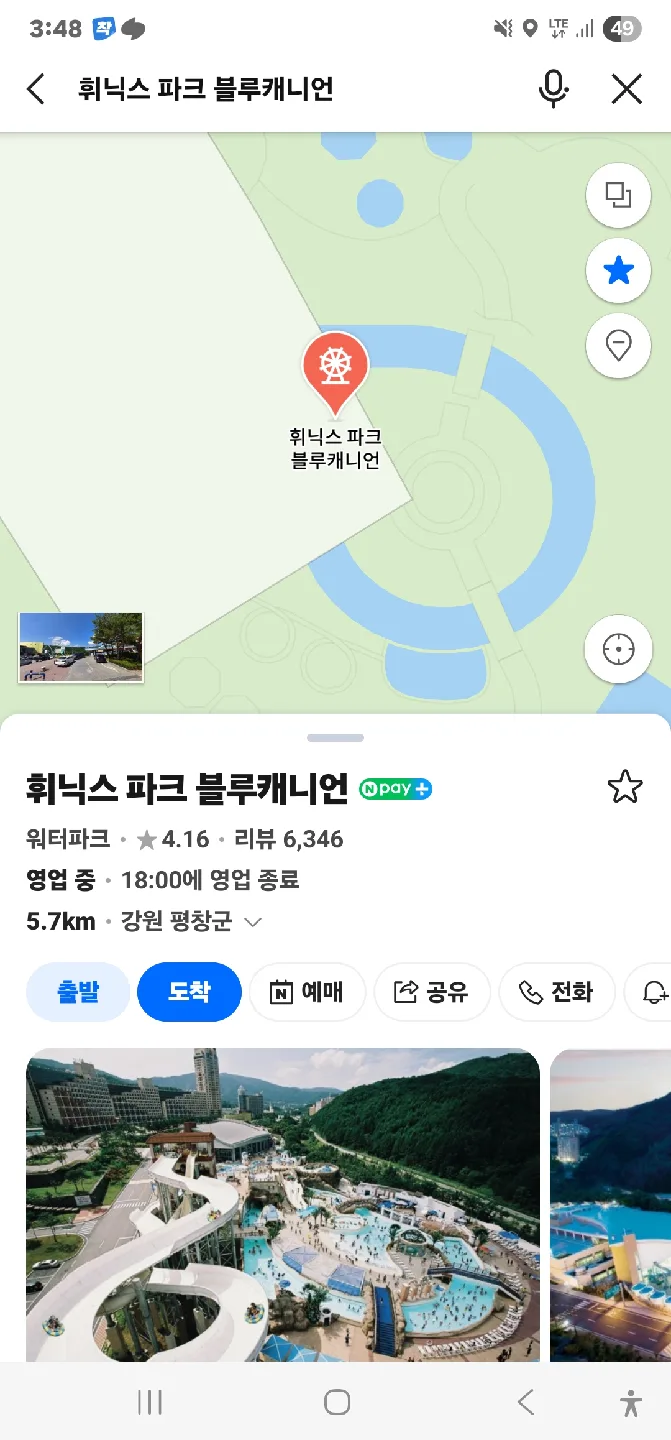Expand the 강원 평창군 address details
Image resolution: width=671 pixels, height=1440 pixels.
coord(253,922)
